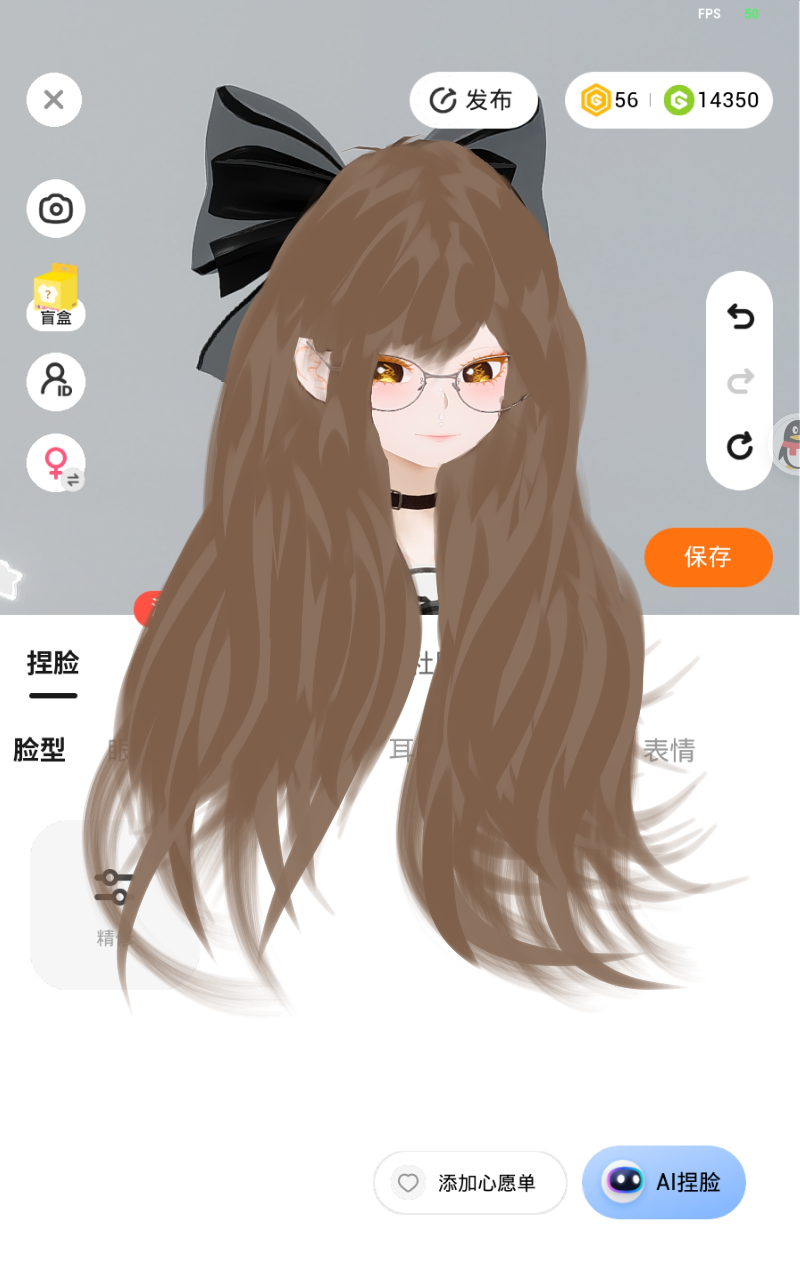Select the 表情 expression sub-tab
The image size is (800, 1280).
pos(668,750)
